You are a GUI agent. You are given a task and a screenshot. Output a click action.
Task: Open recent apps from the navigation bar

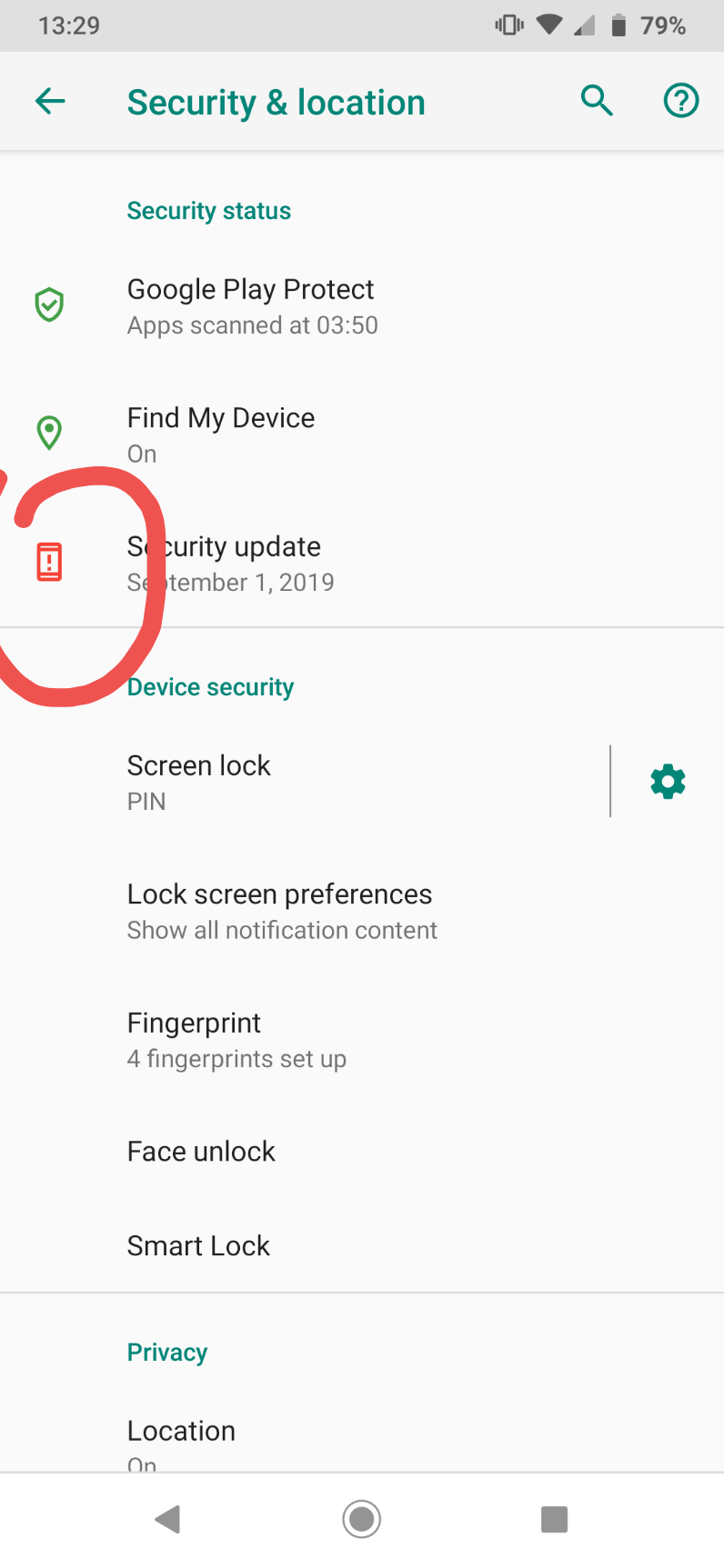click(554, 1519)
